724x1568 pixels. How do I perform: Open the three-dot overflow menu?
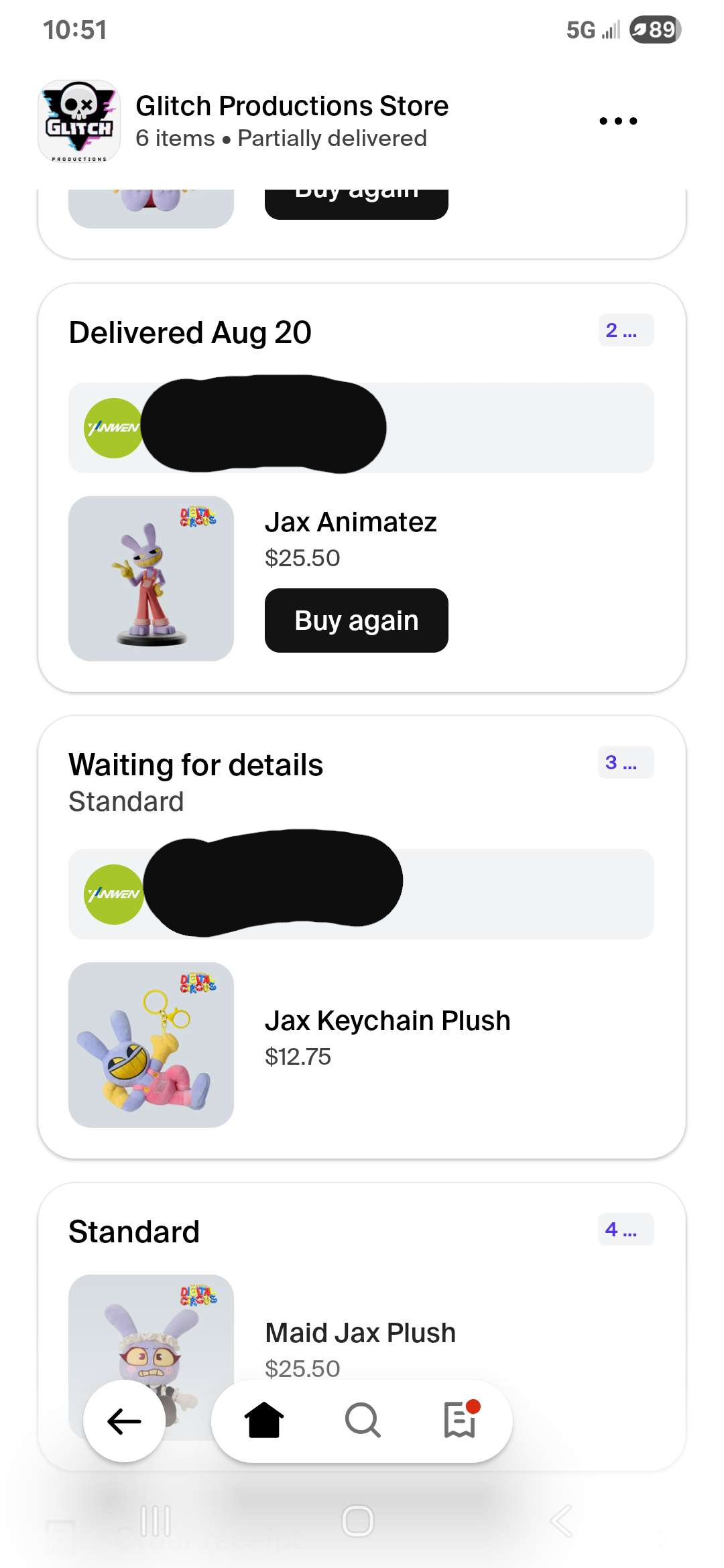point(618,121)
